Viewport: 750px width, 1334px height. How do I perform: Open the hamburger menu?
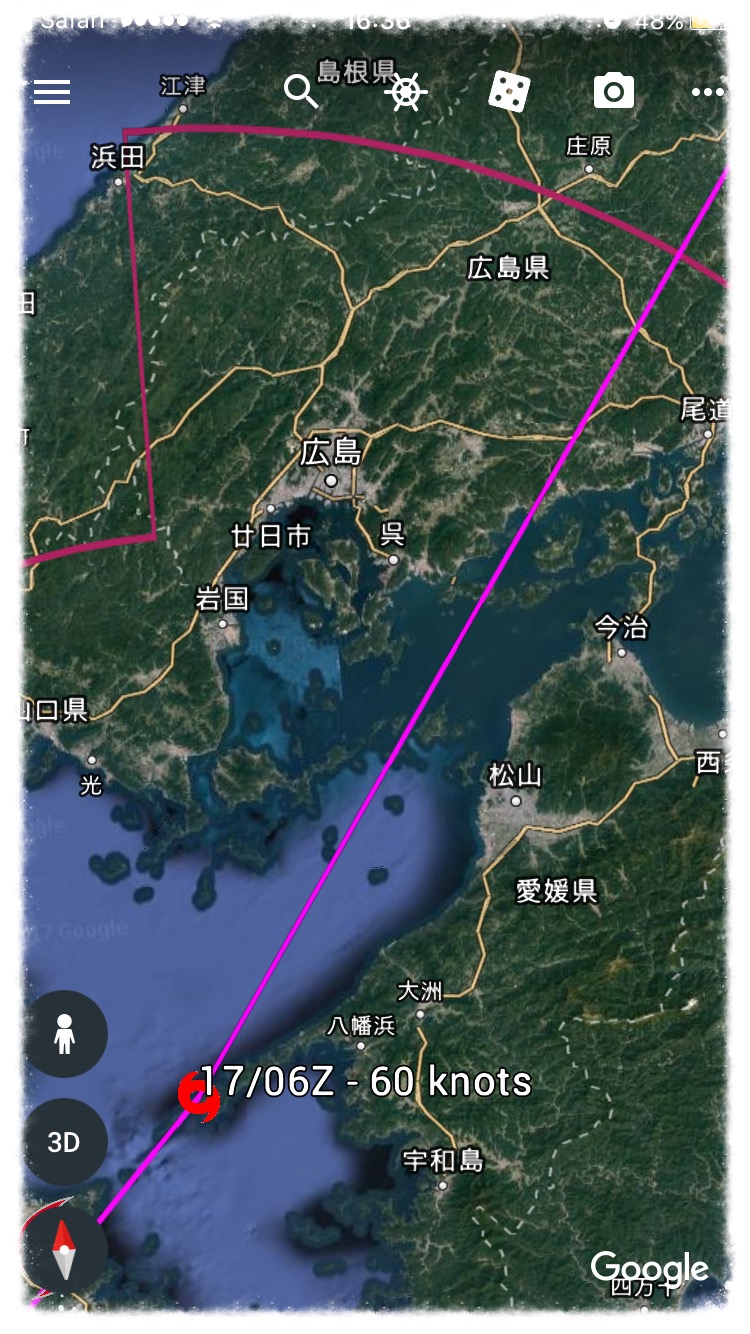click(52, 92)
